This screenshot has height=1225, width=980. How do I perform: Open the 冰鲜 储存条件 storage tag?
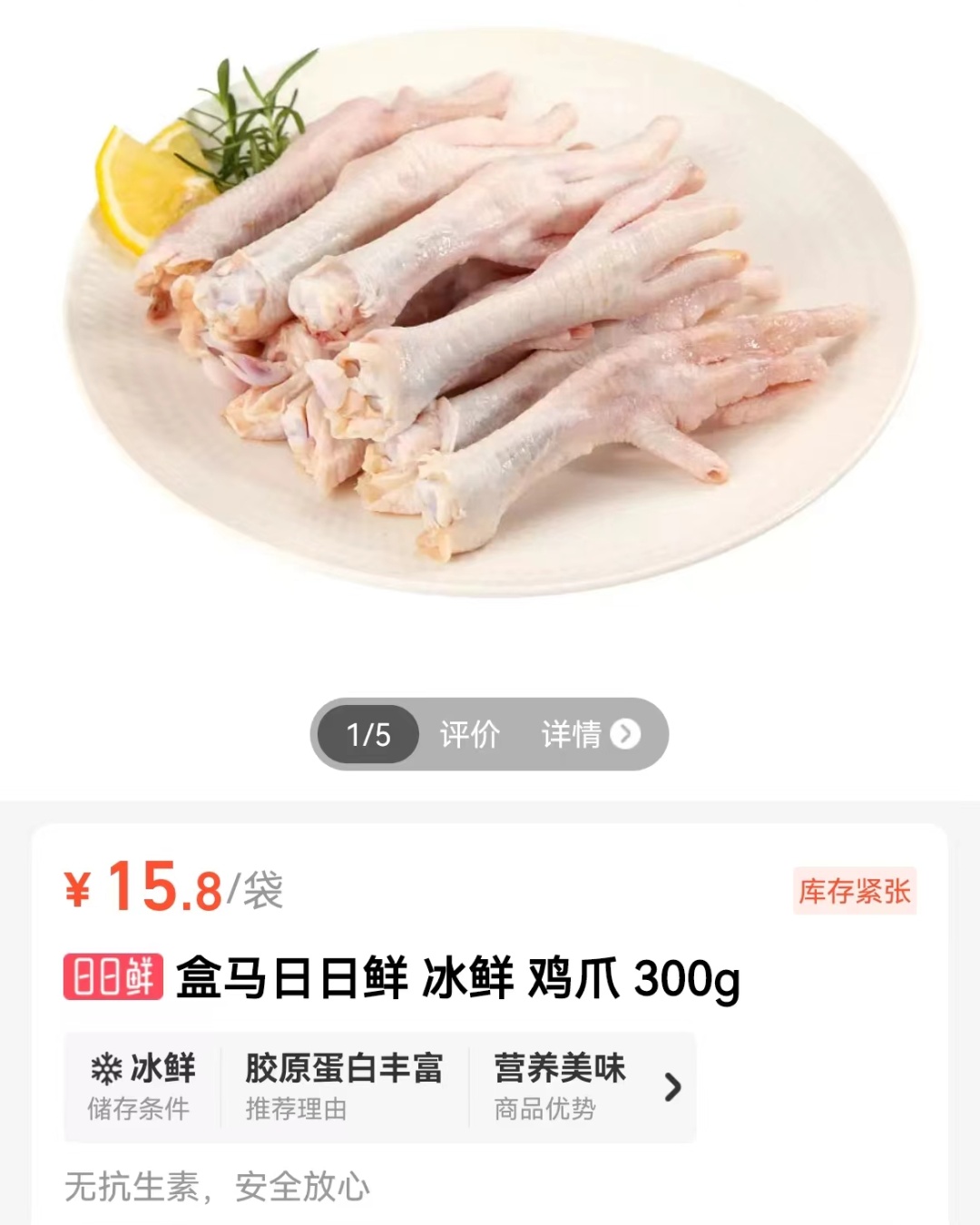pos(138,1086)
